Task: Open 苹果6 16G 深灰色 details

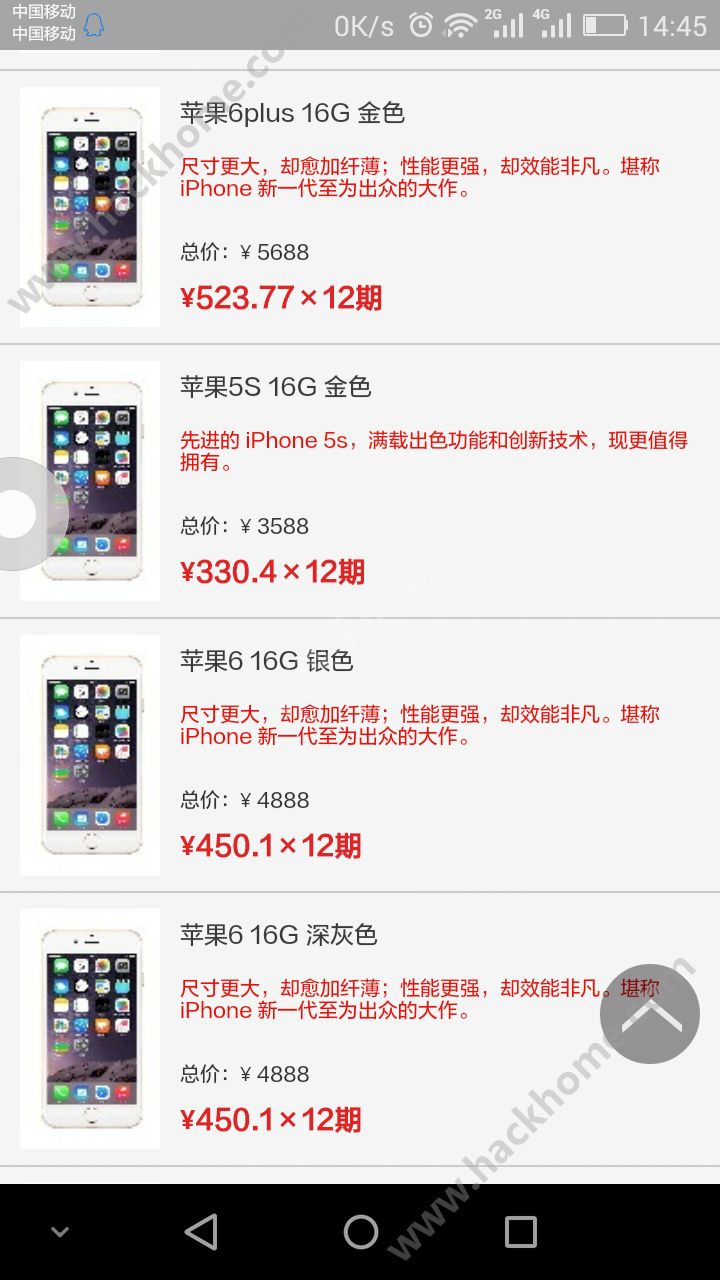Action: click(x=278, y=935)
